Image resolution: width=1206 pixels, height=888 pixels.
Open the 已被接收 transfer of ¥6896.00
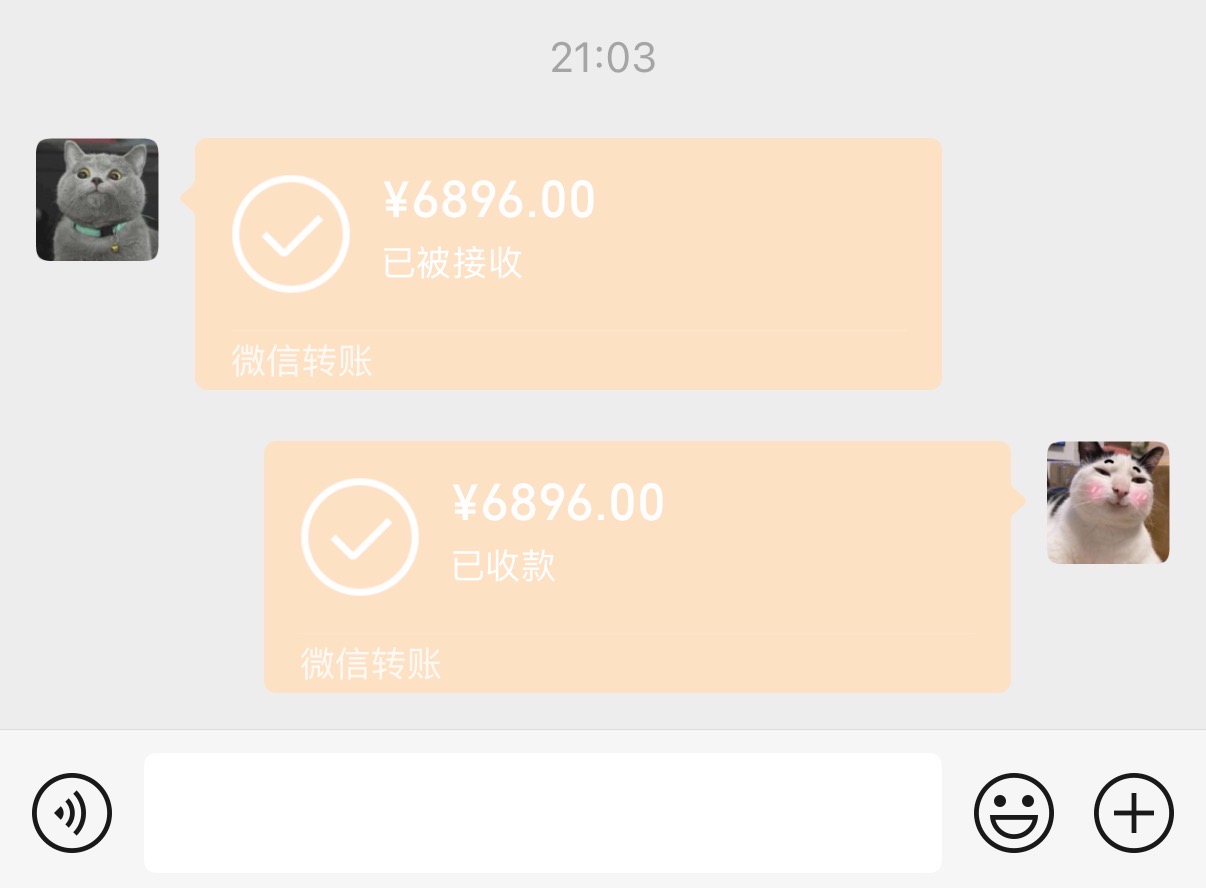tap(568, 264)
